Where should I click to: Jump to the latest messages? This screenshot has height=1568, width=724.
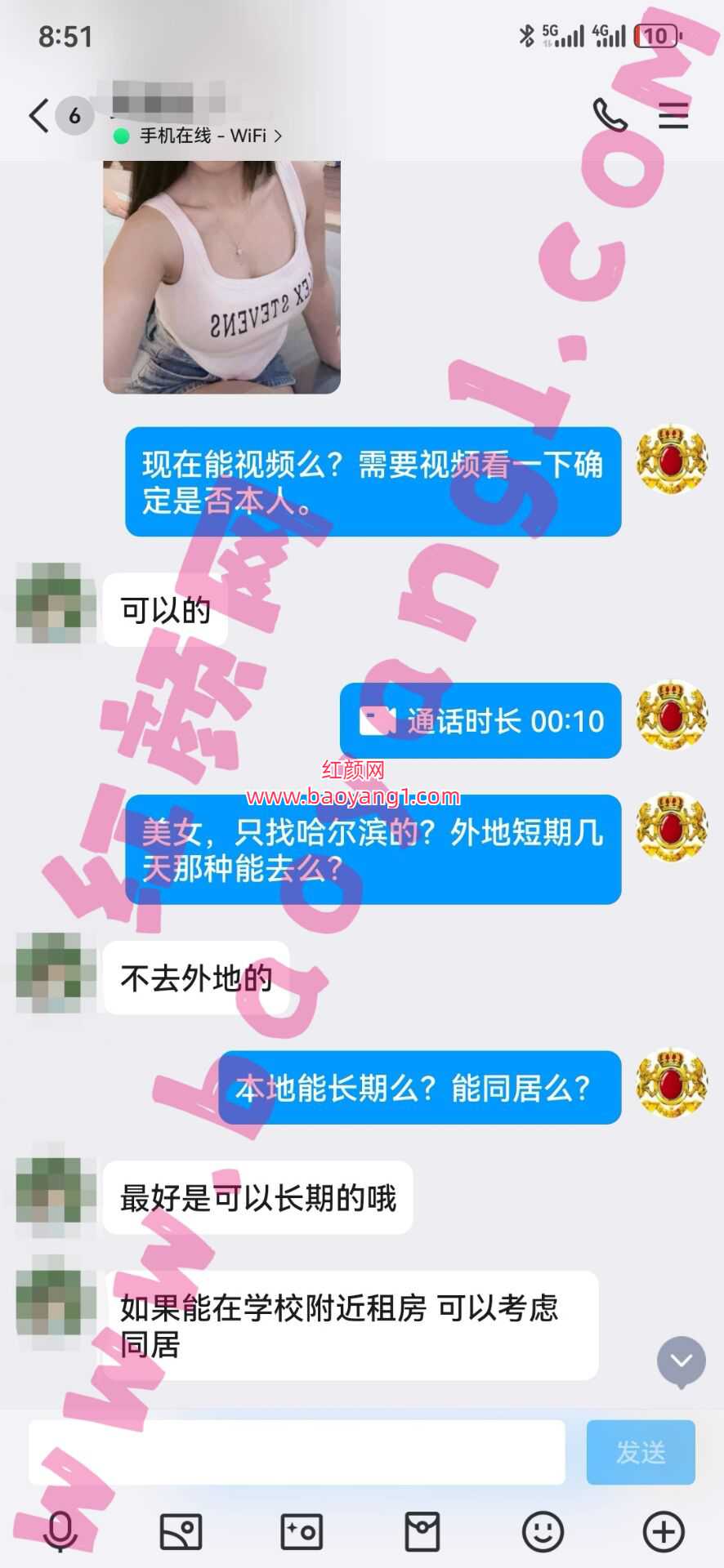(x=681, y=1361)
